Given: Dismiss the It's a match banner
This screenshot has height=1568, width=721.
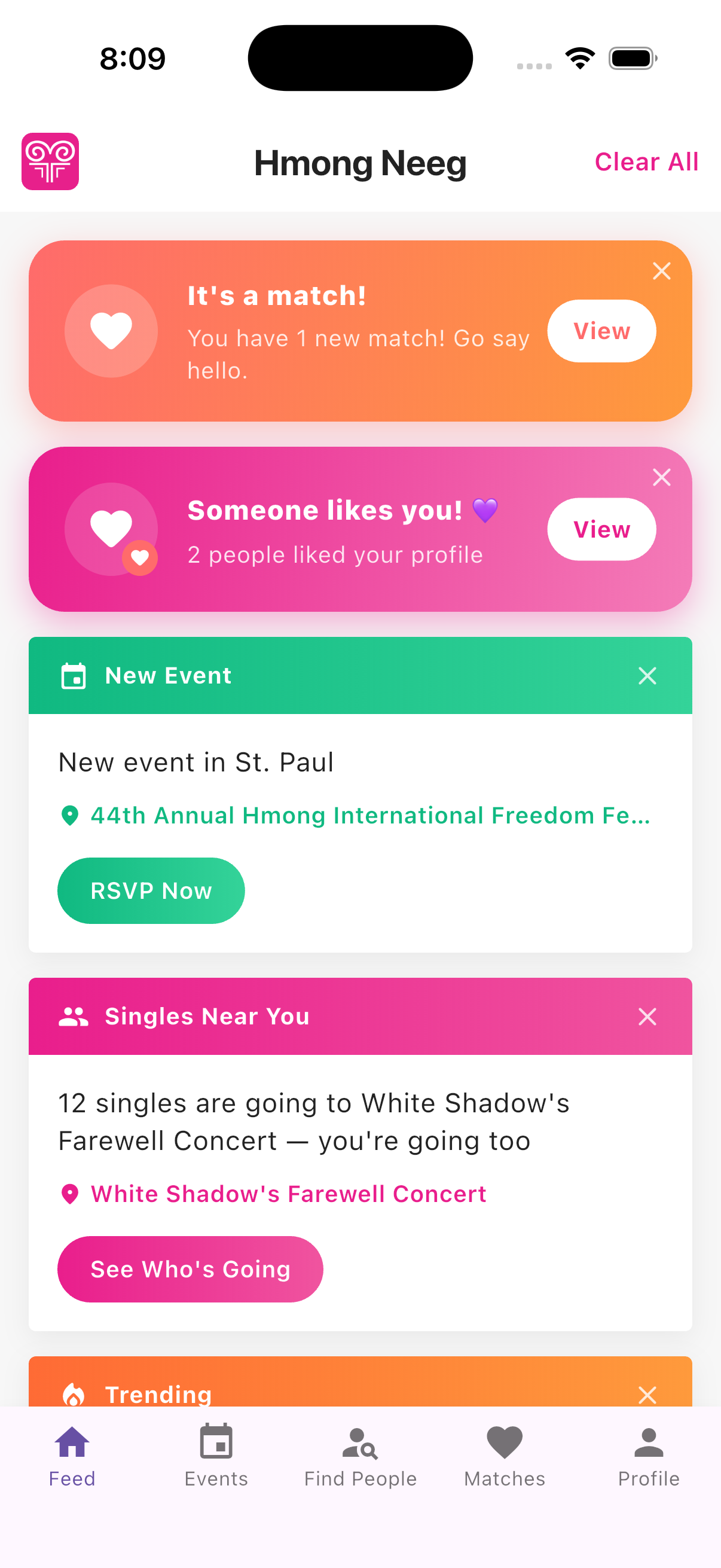Looking at the screenshot, I should (661, 271).
